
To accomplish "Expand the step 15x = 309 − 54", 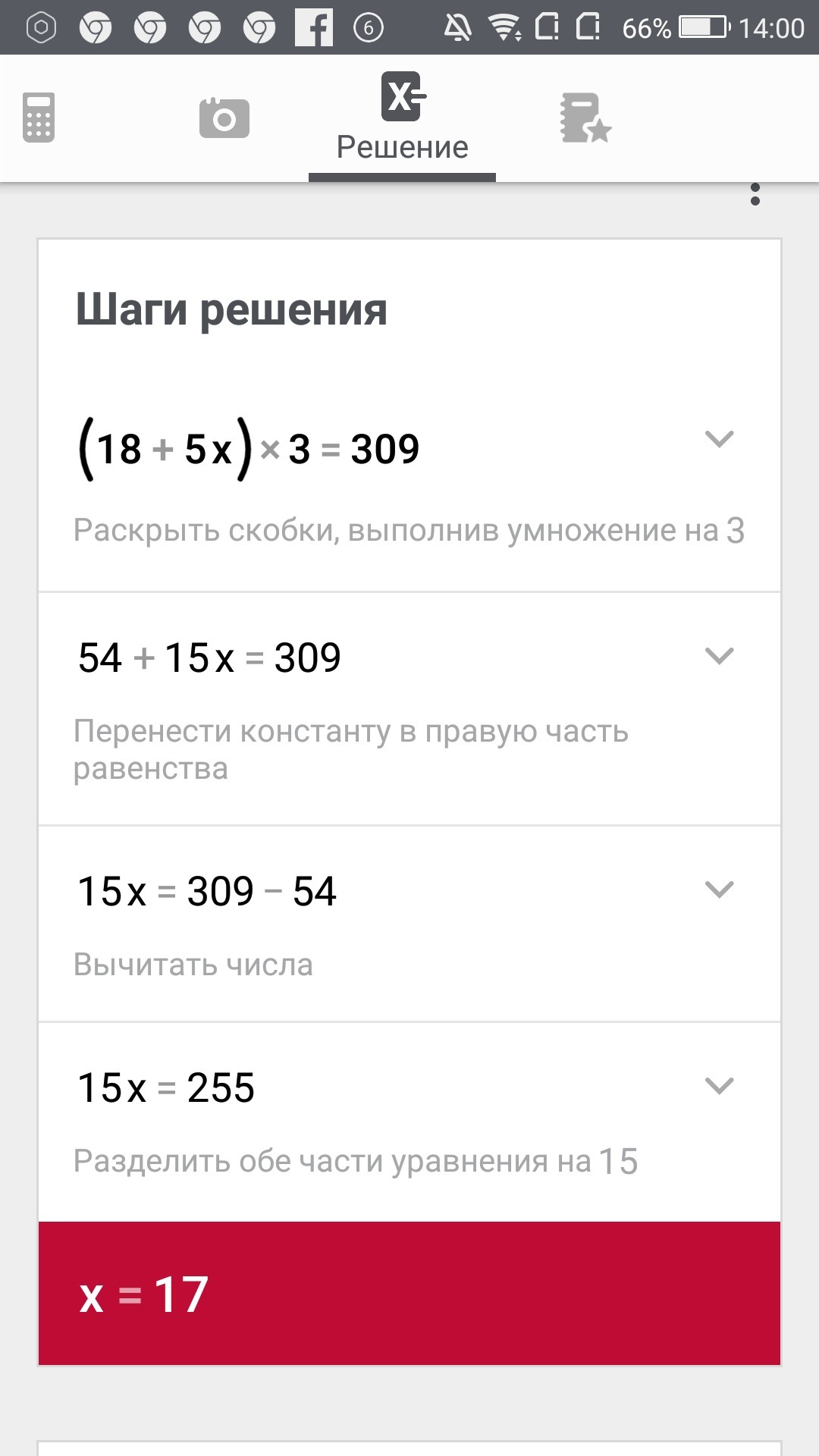I will 719,889.
